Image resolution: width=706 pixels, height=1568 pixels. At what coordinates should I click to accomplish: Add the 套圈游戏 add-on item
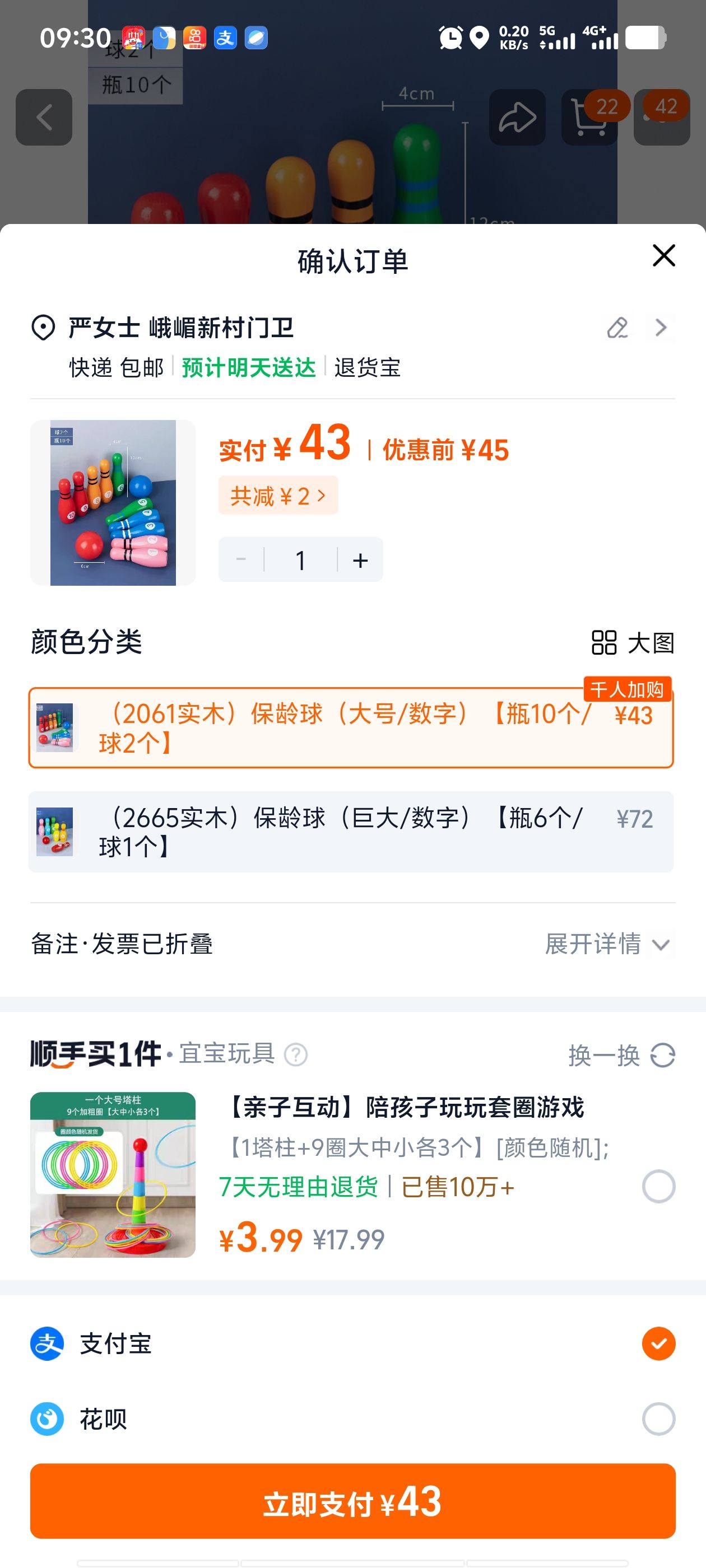(658, 1186)
